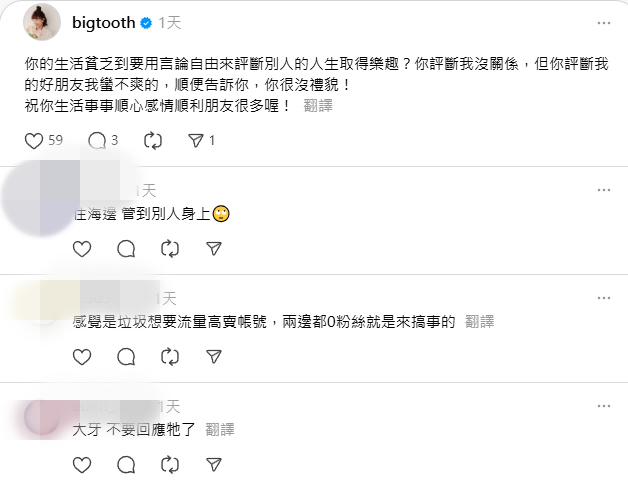Reply to the 住海邊 comment
Image resolution: width=628 pixels, height=495 pixels.
tap(126, 248)
